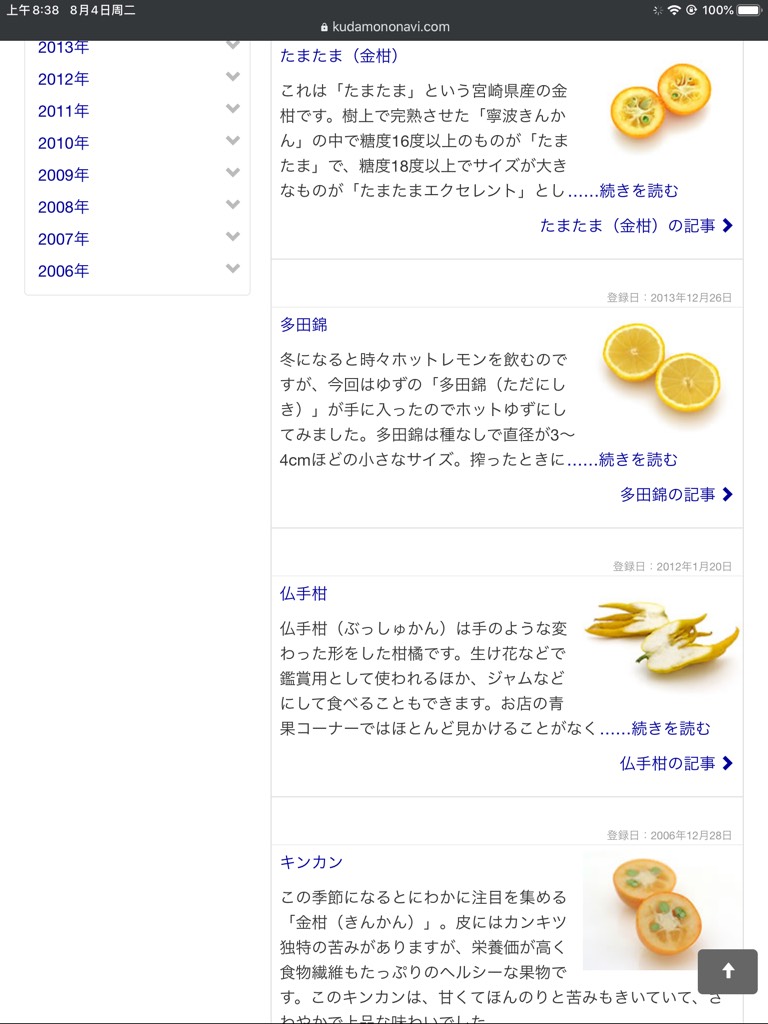Expand the 2009年 archive list

(233, 174)
